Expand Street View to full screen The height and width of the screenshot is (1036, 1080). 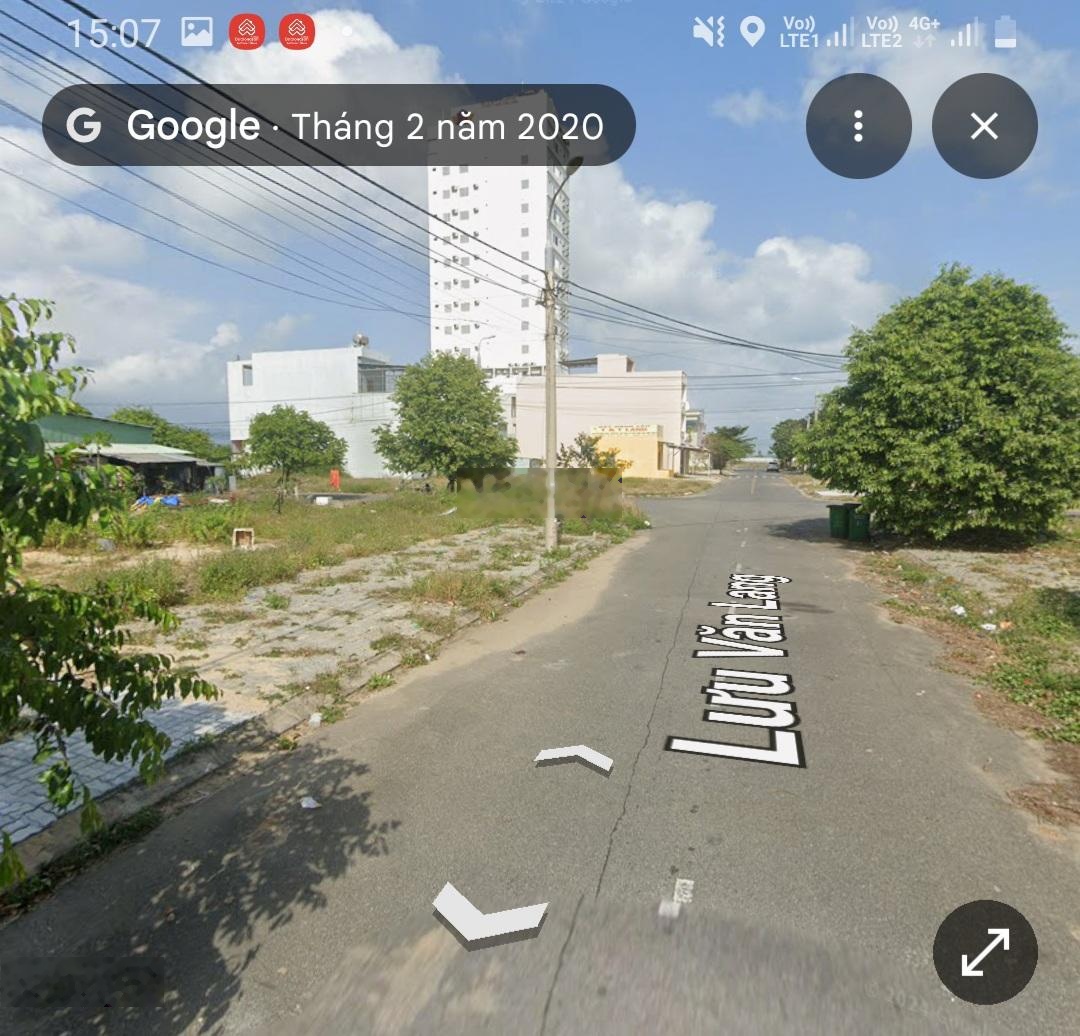coord(984,951)
